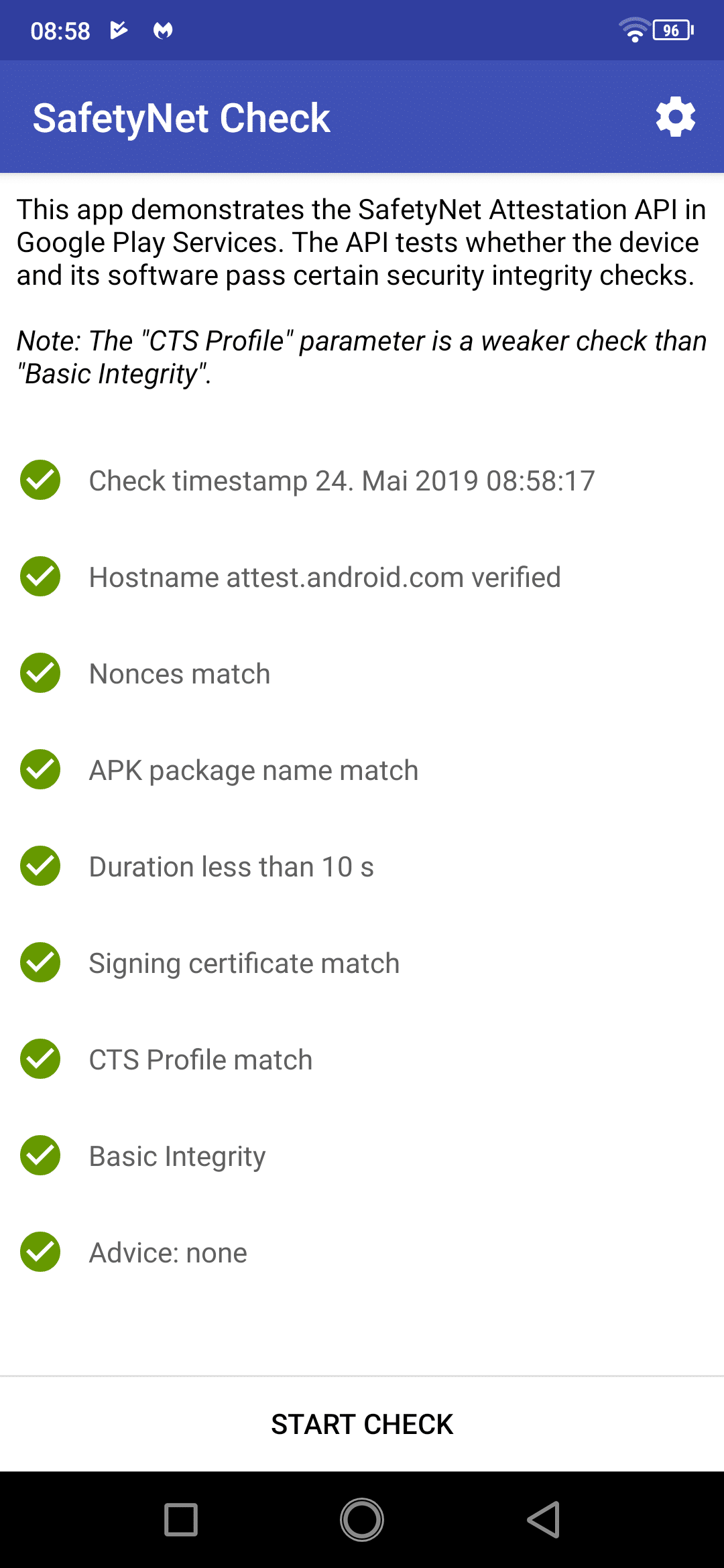The width and height of the screenshot is (724, 1568).
Task: Open the settings gear icon
Action: click(x=675, y=117)
